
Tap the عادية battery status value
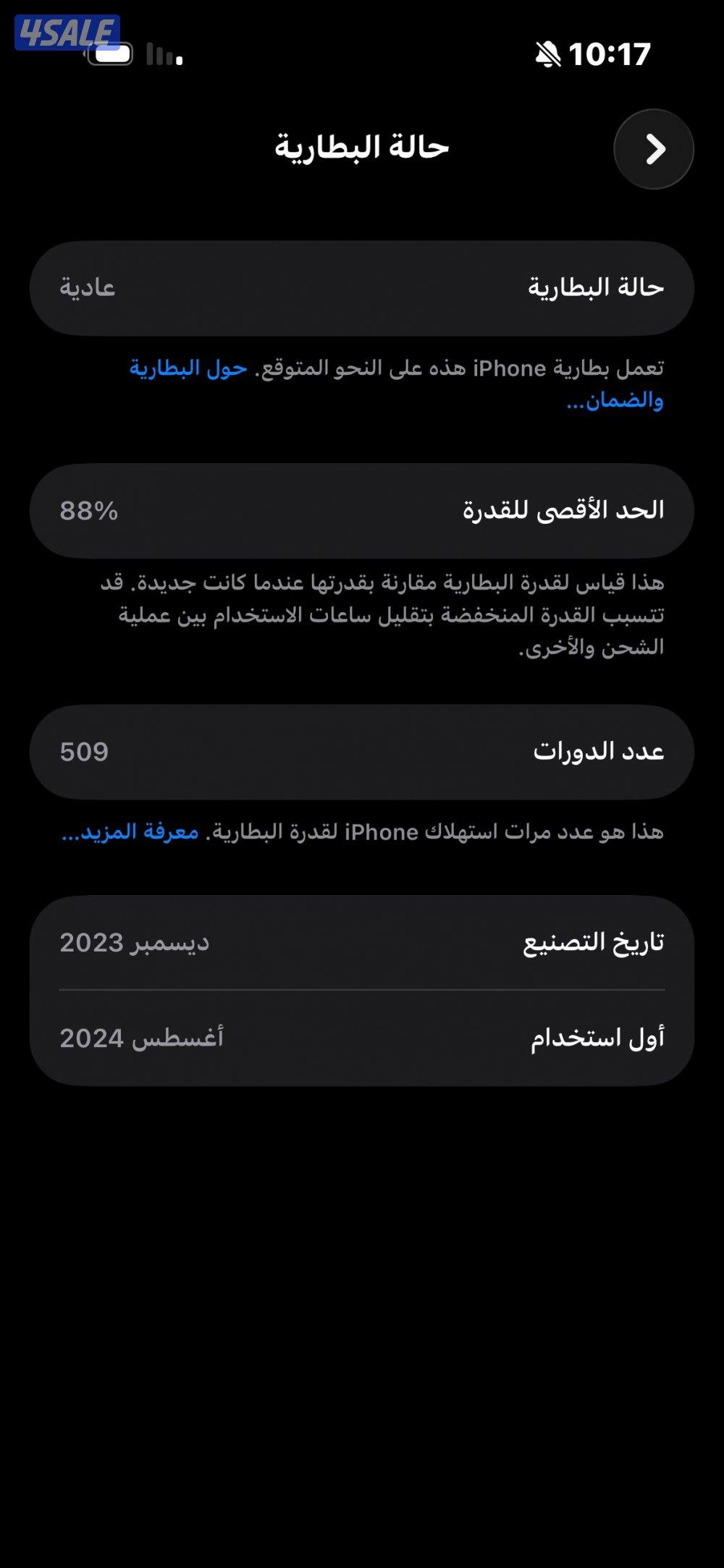87,287
